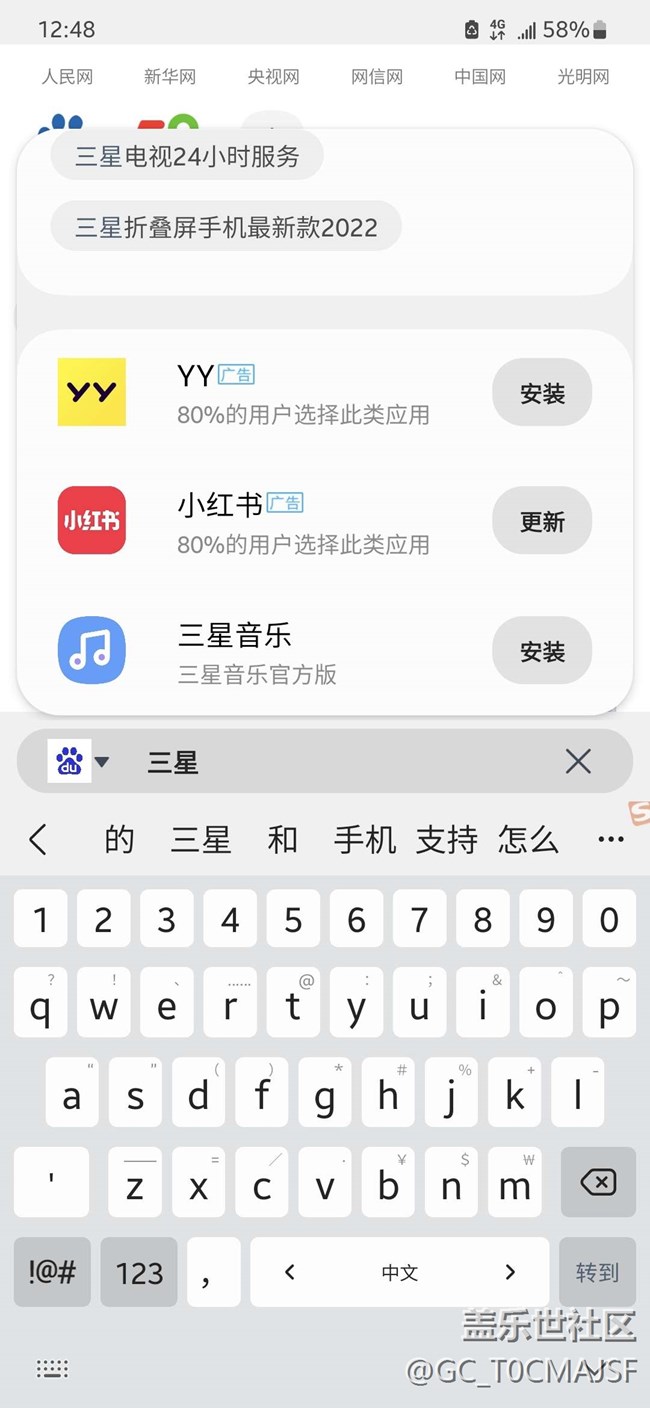Switch to the 123 numeric keyboard
650x1408 pixels.
[x=139, y=1272]
